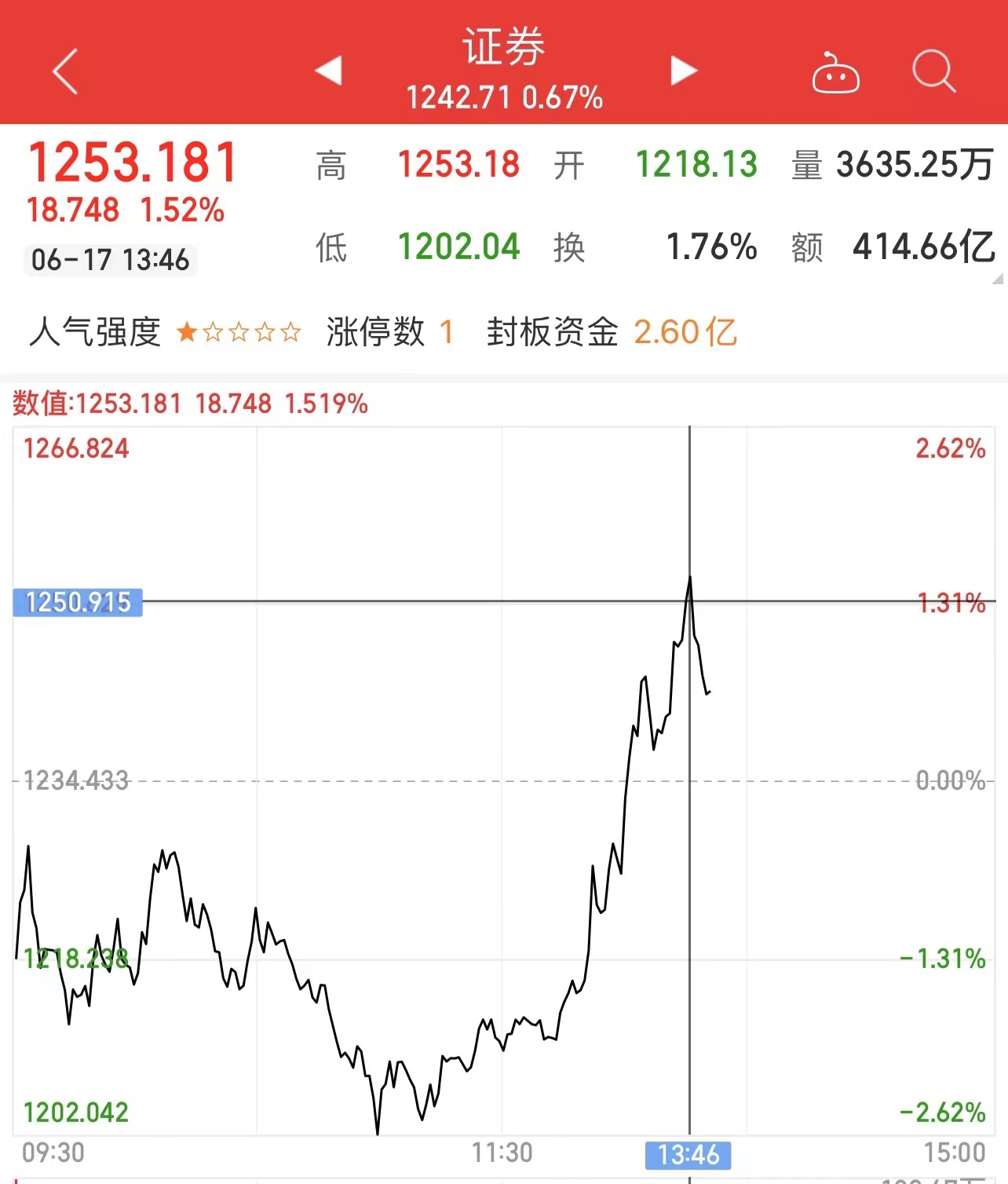Switch to the previous sector with left triangle

click(328, 70)
